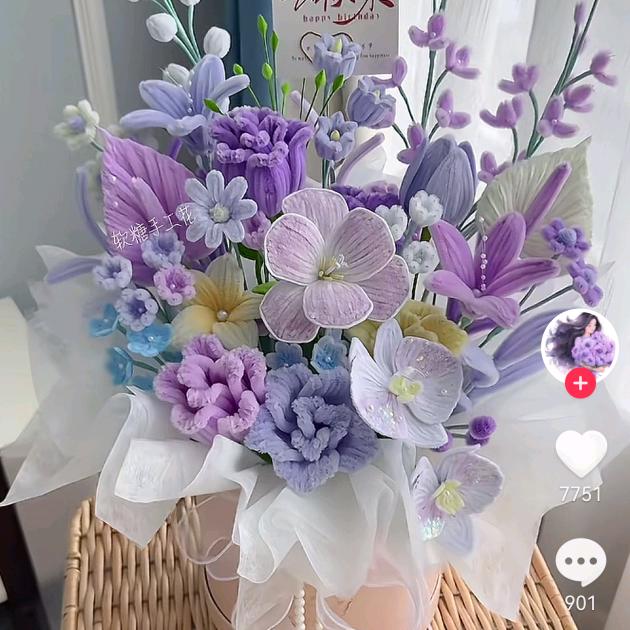
Task: Open the creator's profile avatar
Action: coord(580,346)
